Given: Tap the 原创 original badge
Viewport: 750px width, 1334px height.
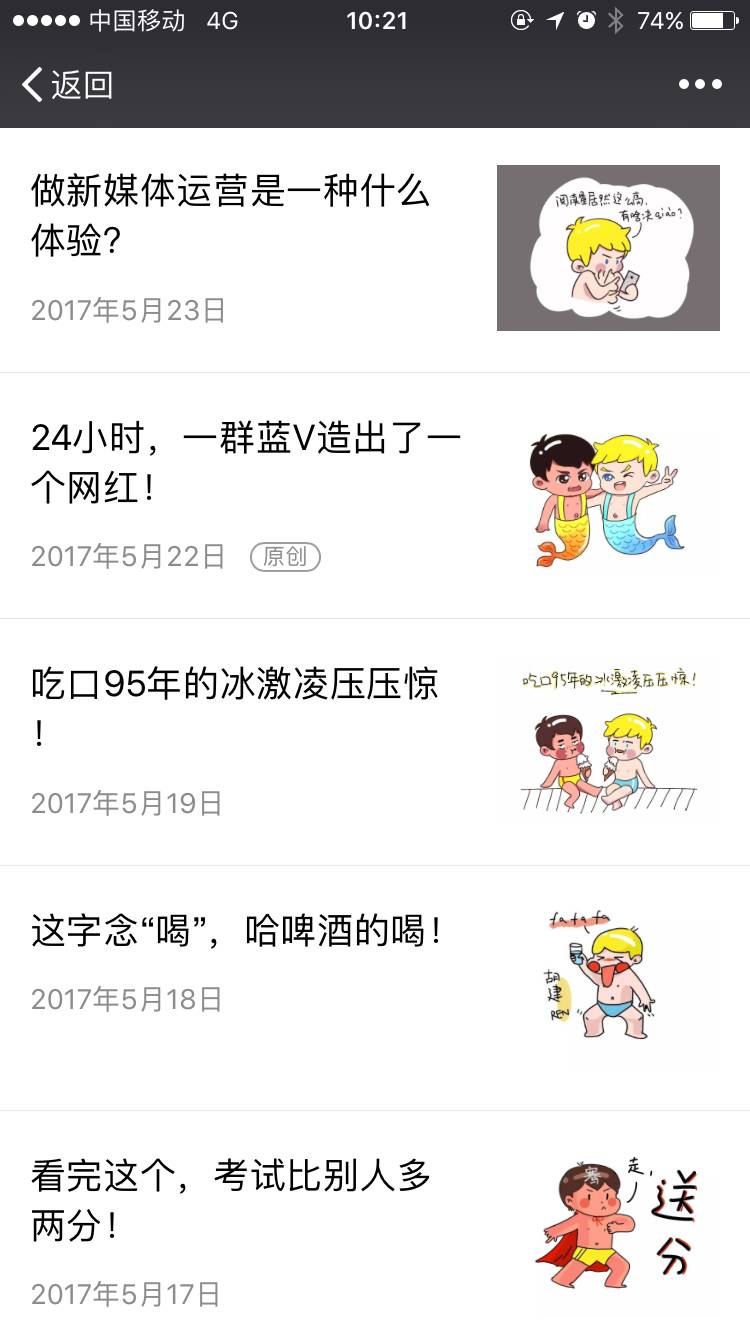Looking at the screenshot, I should [x=286, y=557].
